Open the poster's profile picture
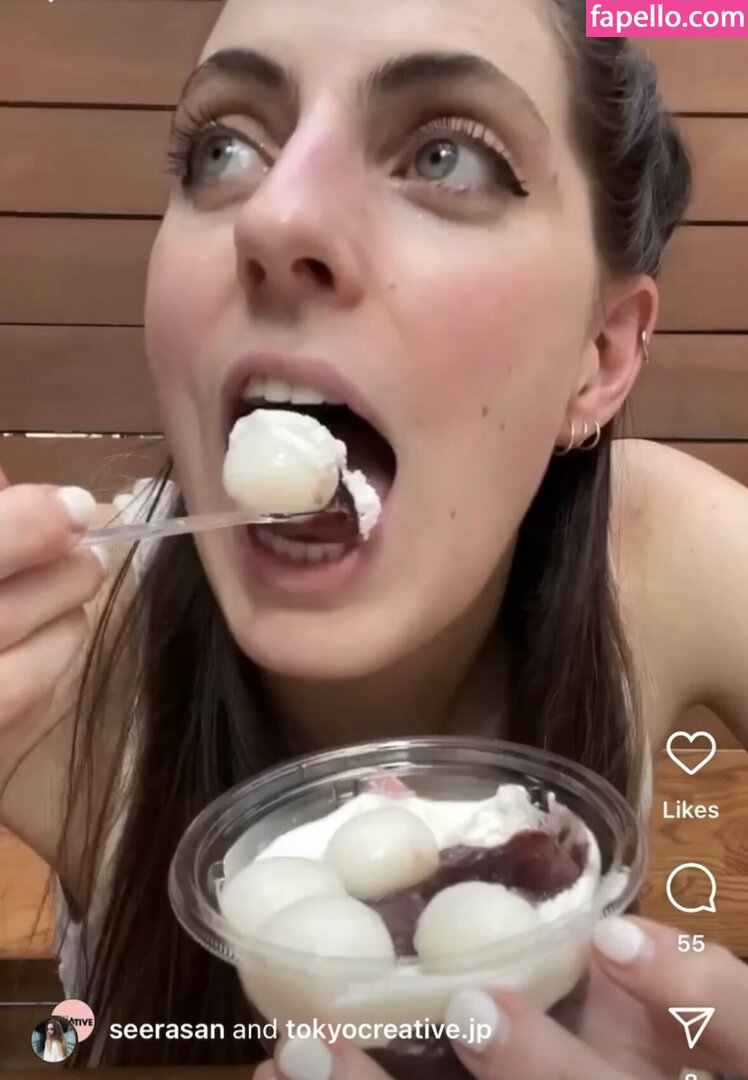The width and height of the screenshot is (748, 1080). (55, 1037)
